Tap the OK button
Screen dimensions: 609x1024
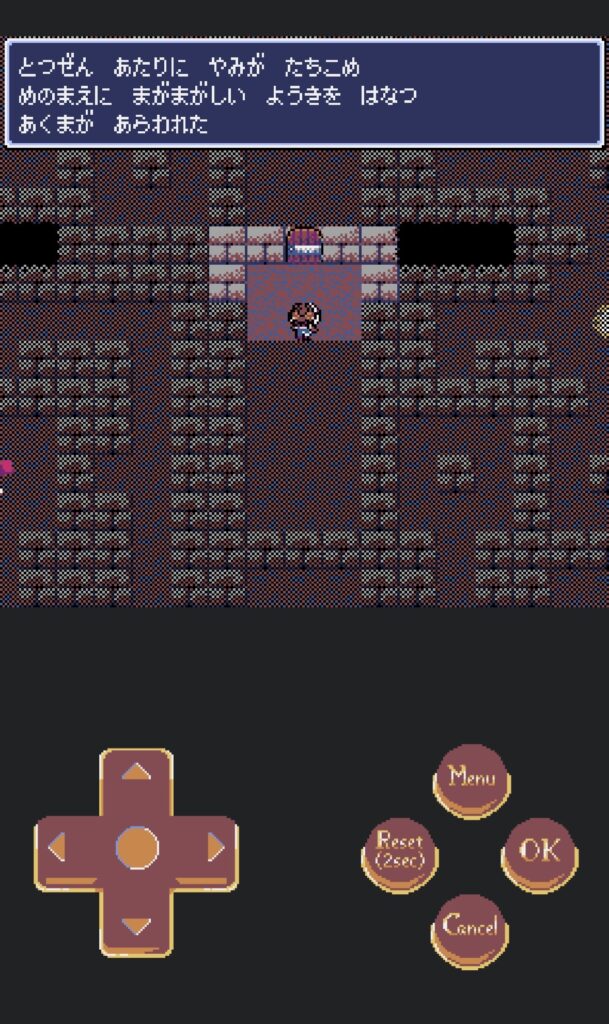(x=539, y=851)
